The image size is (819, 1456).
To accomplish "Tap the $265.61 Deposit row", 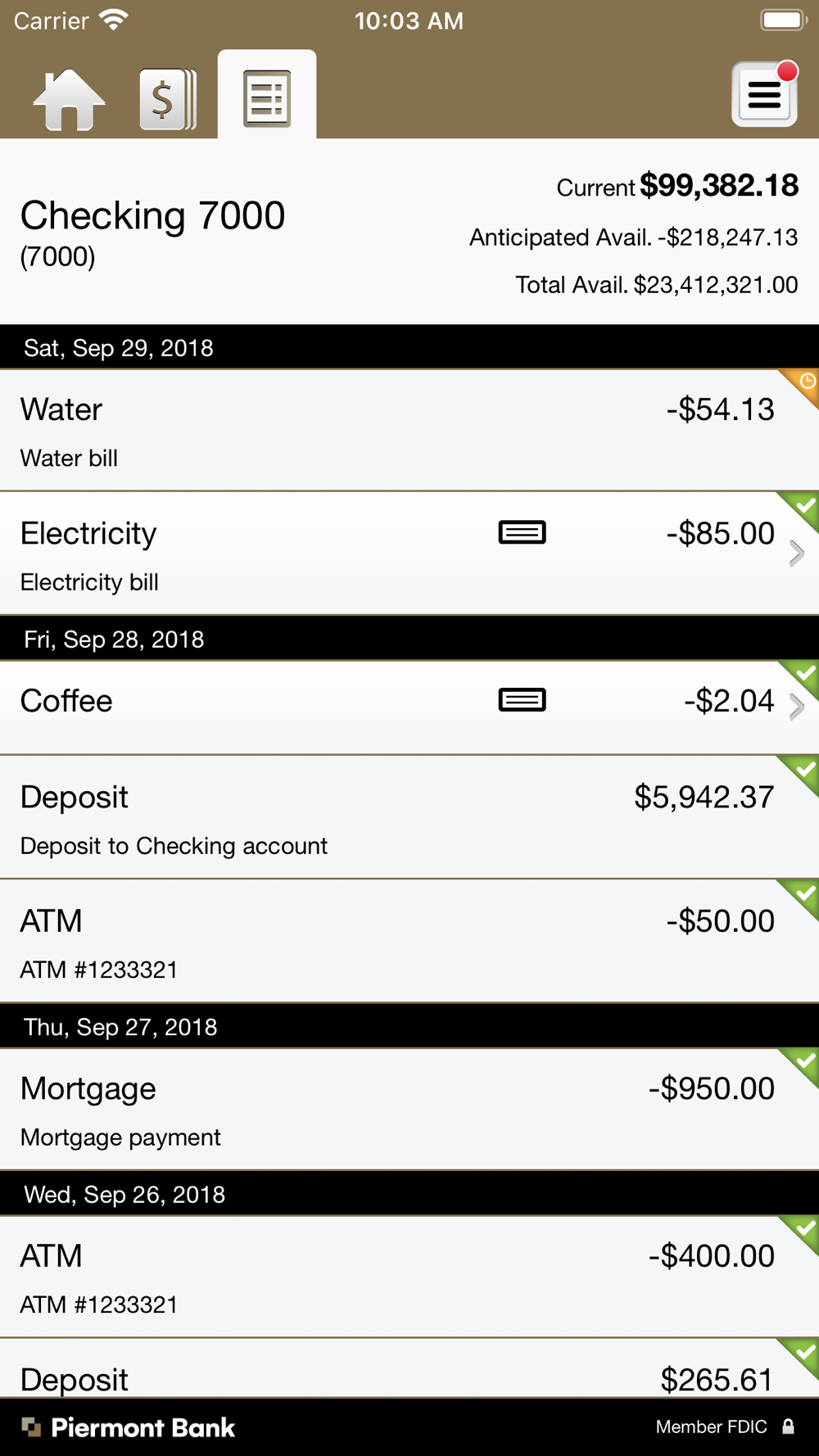I will (409, 1368).
